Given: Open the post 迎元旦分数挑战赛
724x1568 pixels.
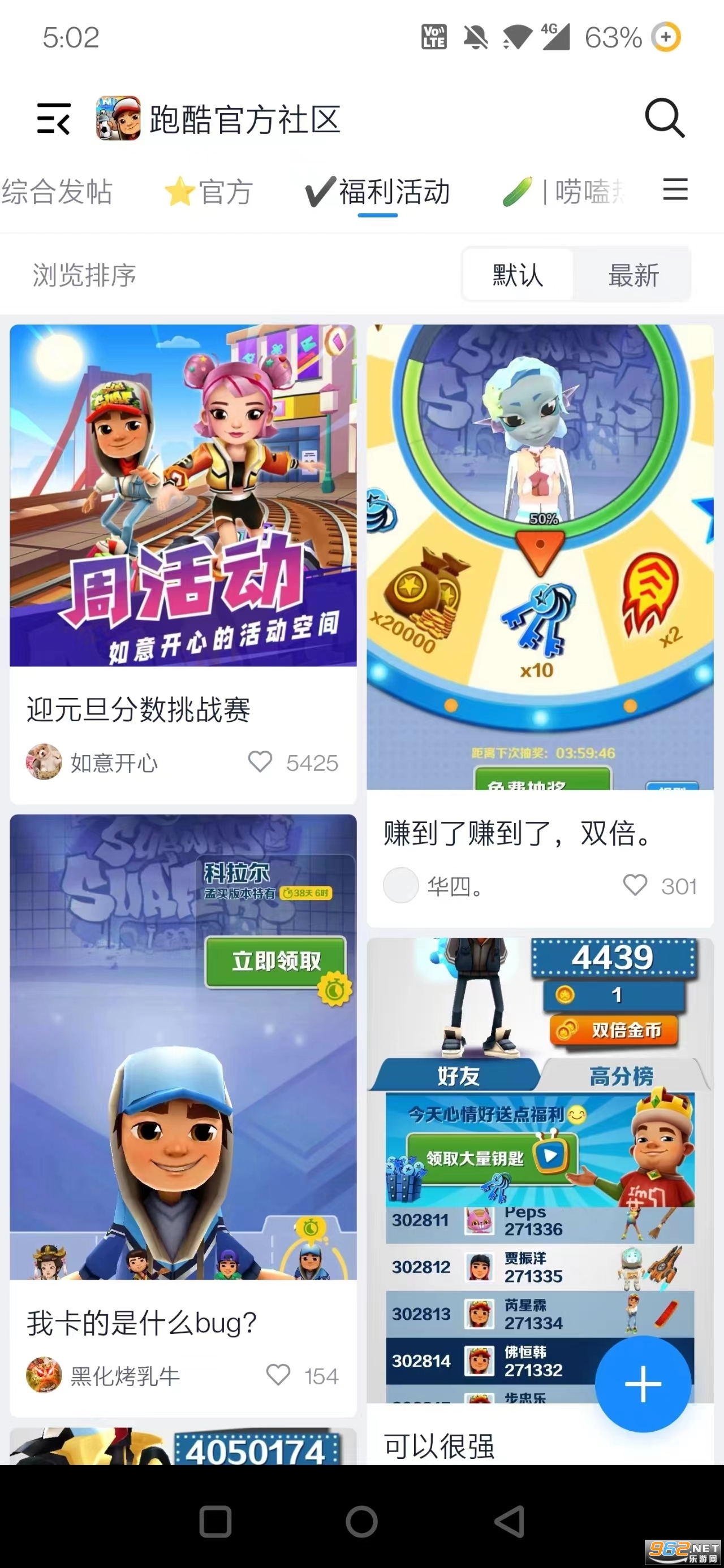Looking at the screenshot, I should click(138, 710).
